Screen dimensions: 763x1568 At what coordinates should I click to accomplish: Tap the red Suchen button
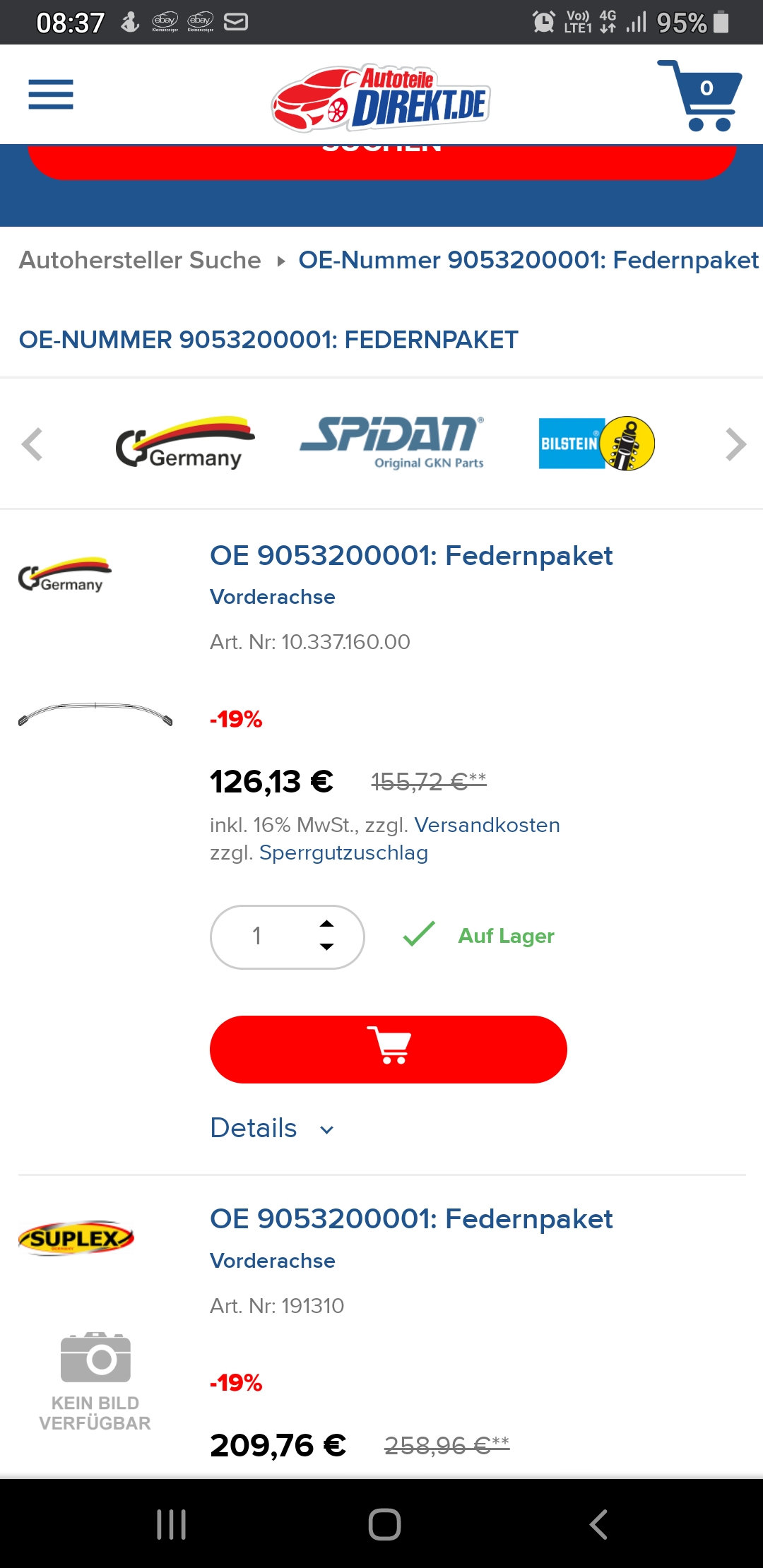[381, 160]
